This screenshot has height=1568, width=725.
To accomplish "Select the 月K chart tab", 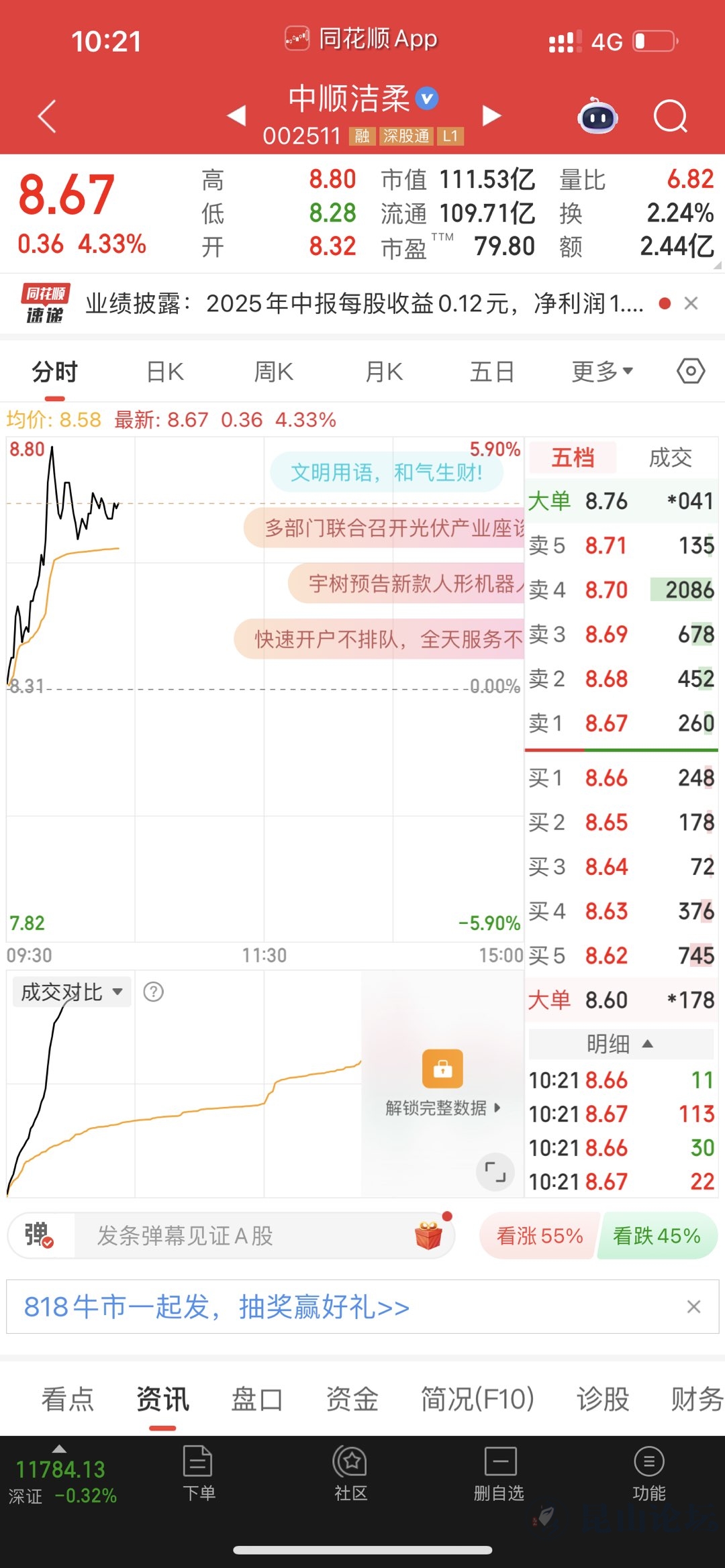I will (x=384, y=372).
